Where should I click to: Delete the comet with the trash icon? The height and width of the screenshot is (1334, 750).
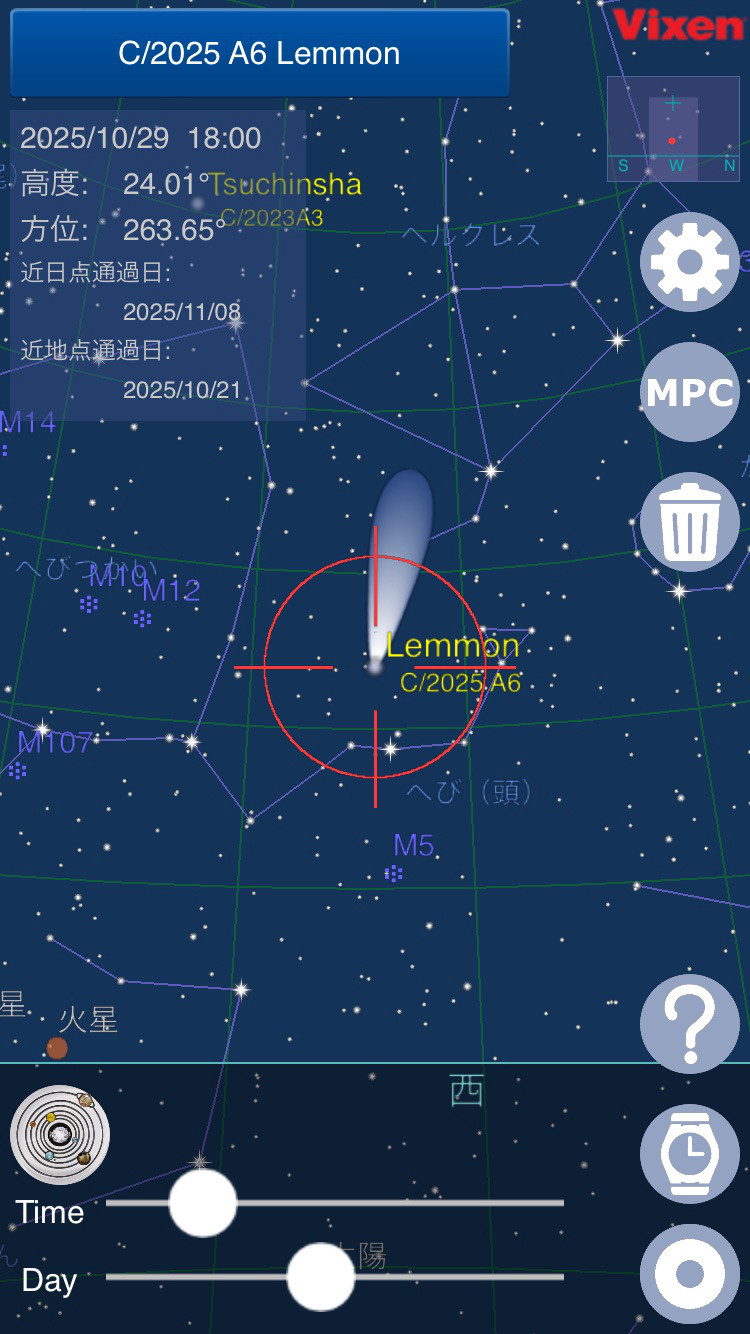(689, 523)
